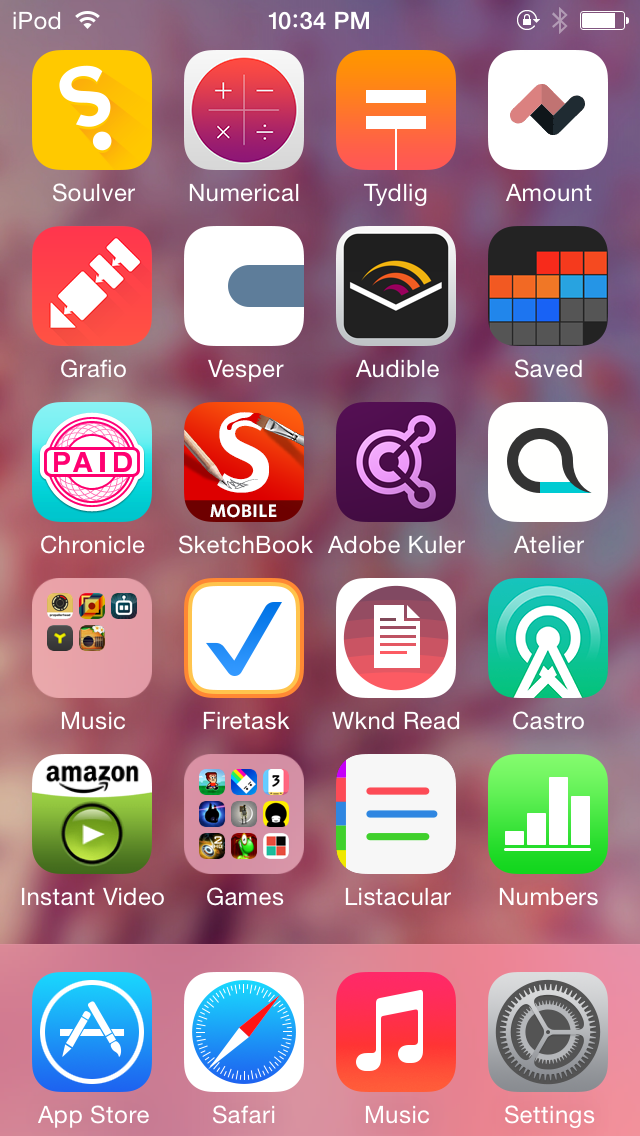Open Safari in the dock

(244, 1032)
